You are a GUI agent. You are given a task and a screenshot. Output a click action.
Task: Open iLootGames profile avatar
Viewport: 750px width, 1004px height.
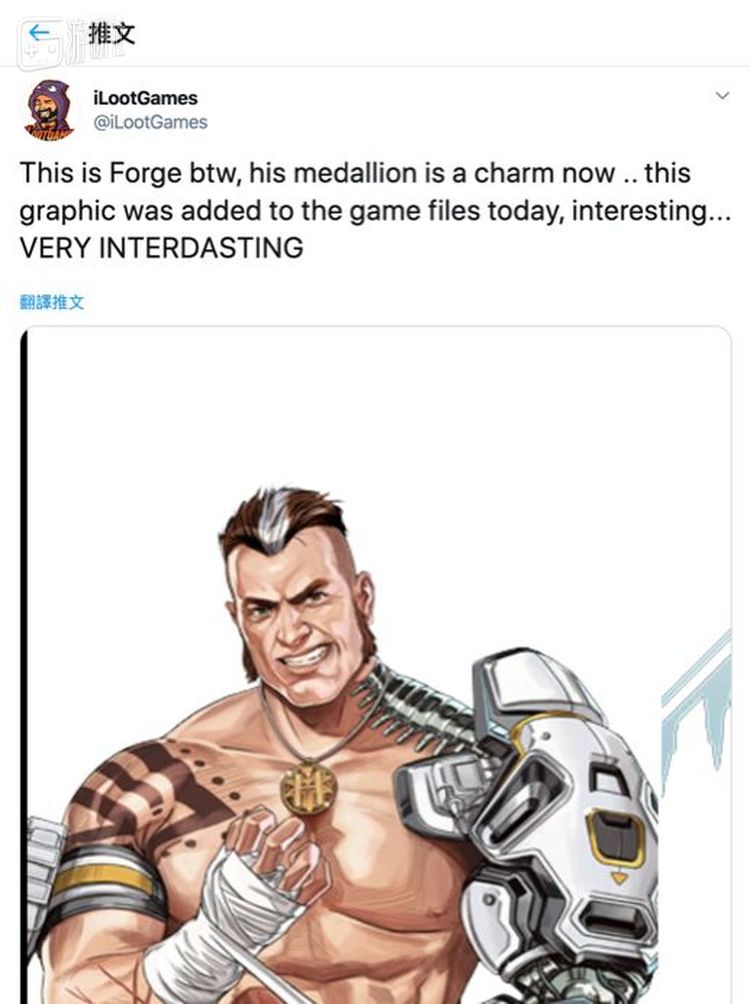pos(49,110)
